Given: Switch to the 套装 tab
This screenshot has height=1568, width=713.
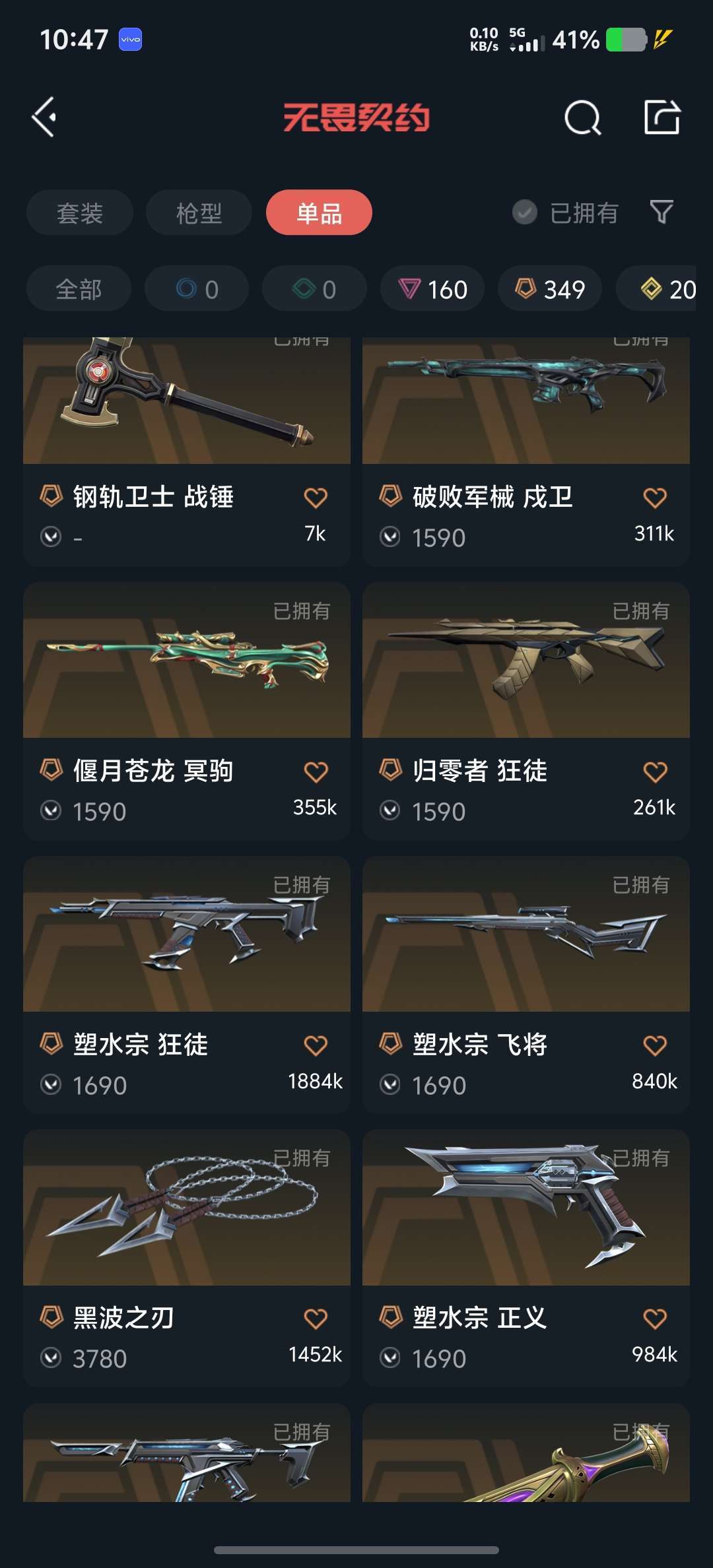Looking at the screenshot, I should [x=80, y=212].
